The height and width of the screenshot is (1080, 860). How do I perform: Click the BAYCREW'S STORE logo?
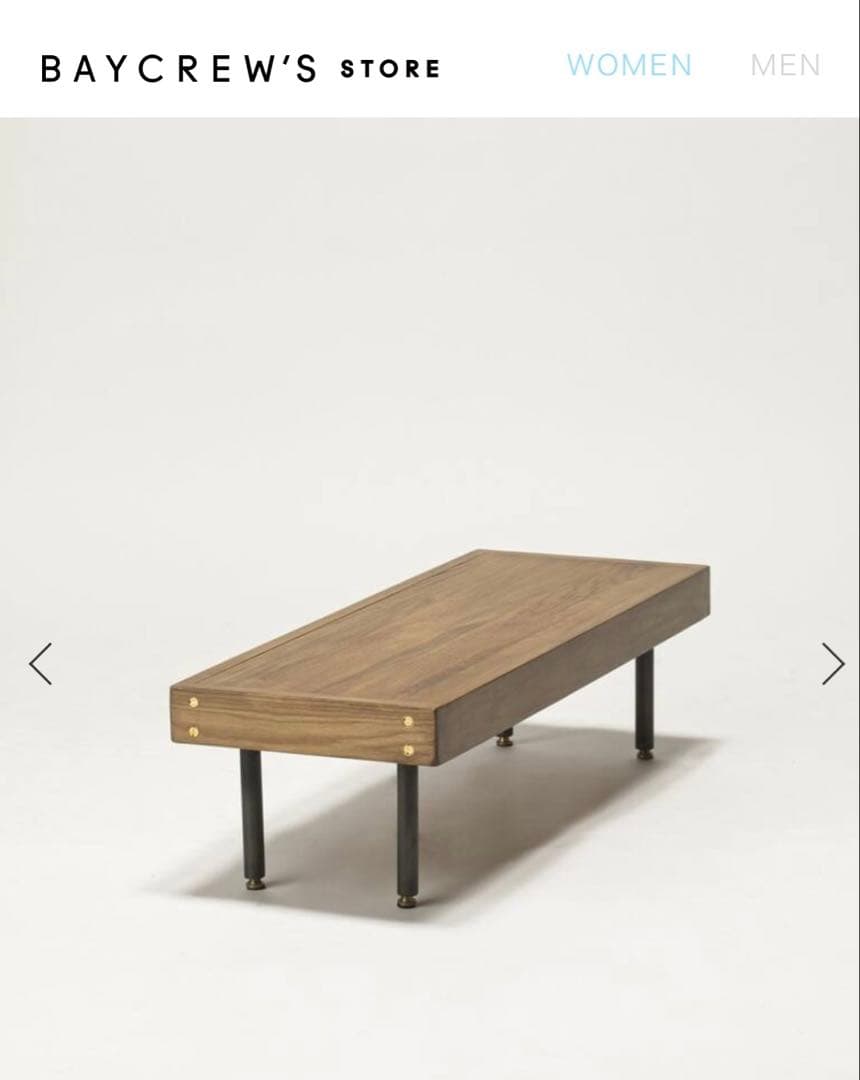coord(237,66)
